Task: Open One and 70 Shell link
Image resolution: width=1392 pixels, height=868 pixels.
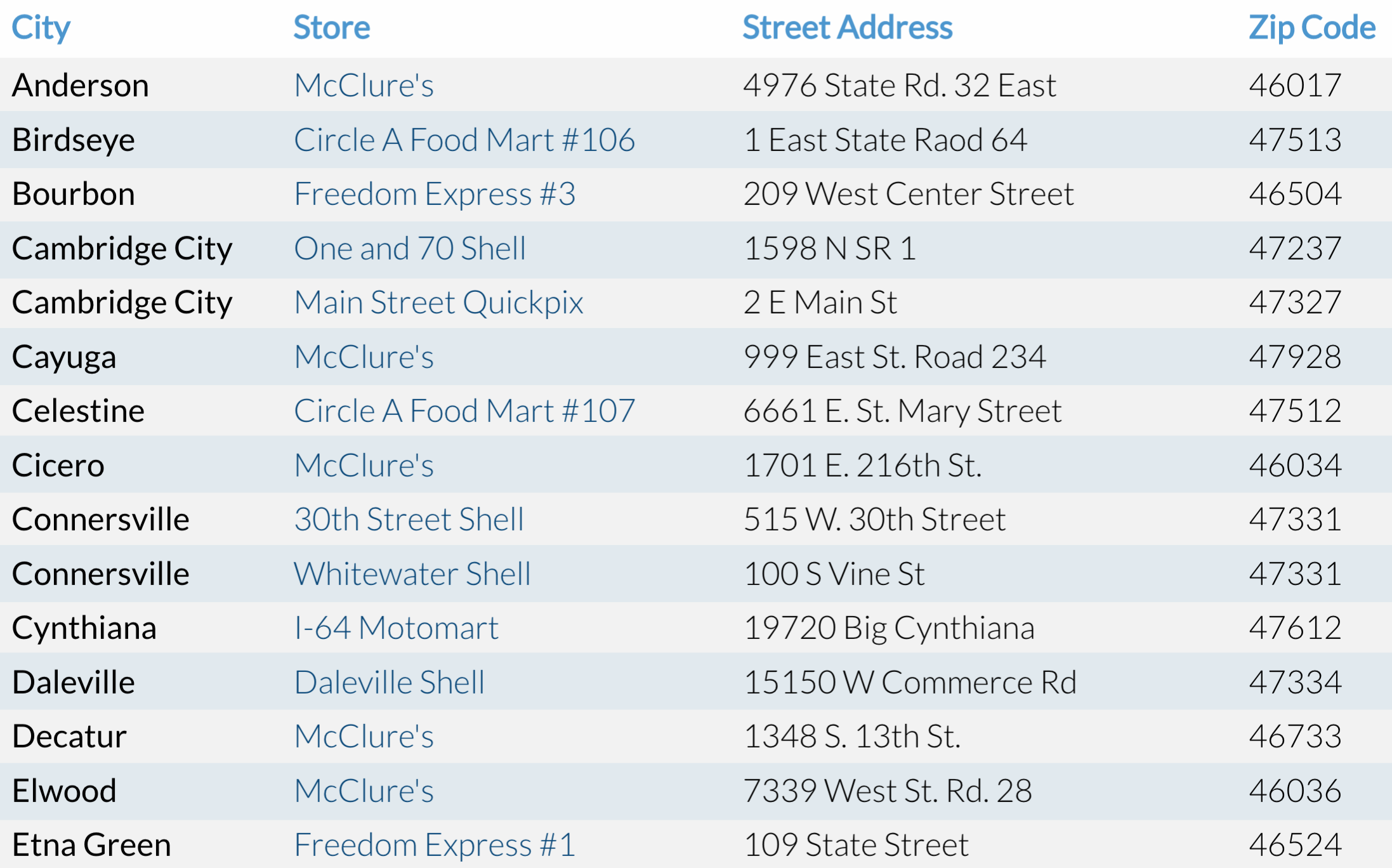Action: point(410,248)
